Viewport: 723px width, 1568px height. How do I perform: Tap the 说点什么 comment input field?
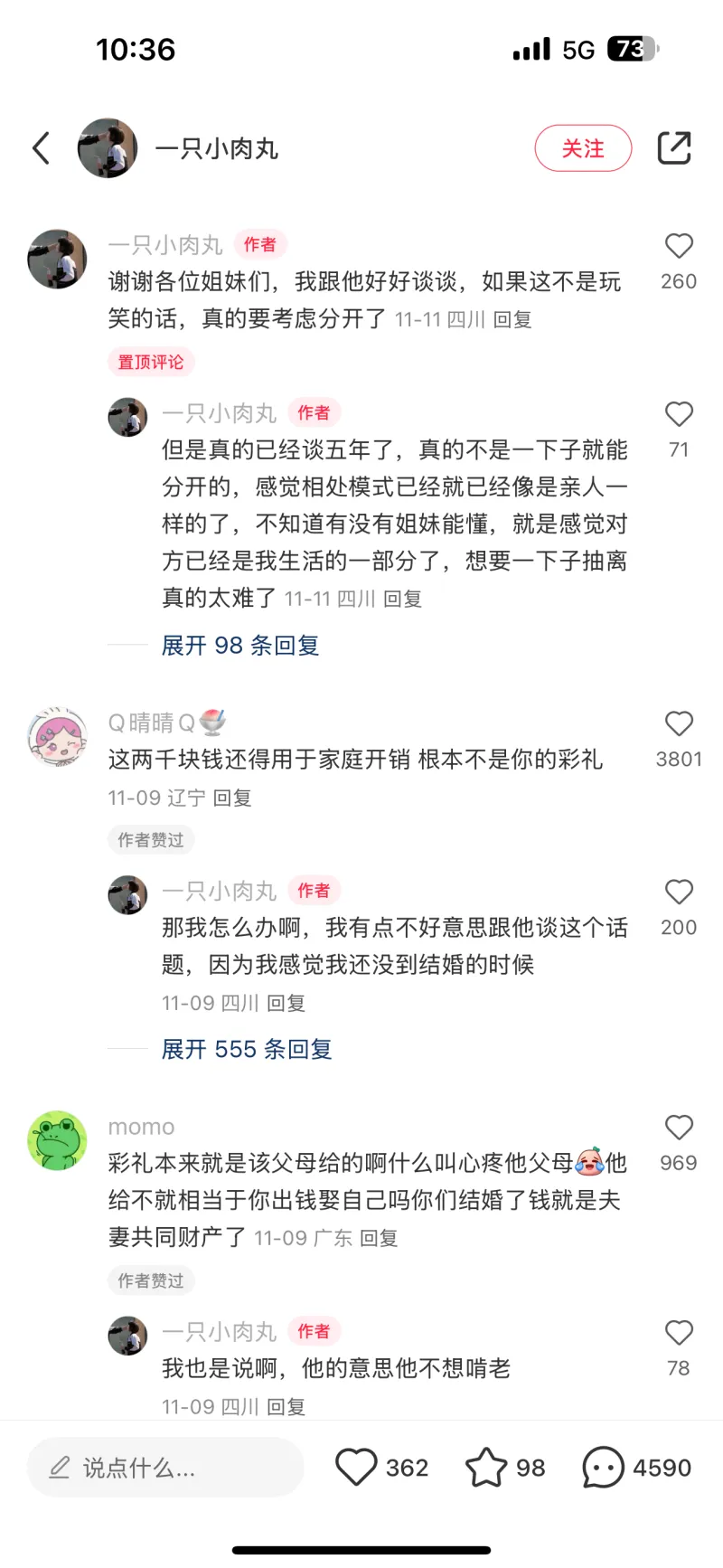click(x=164, y=1468)
